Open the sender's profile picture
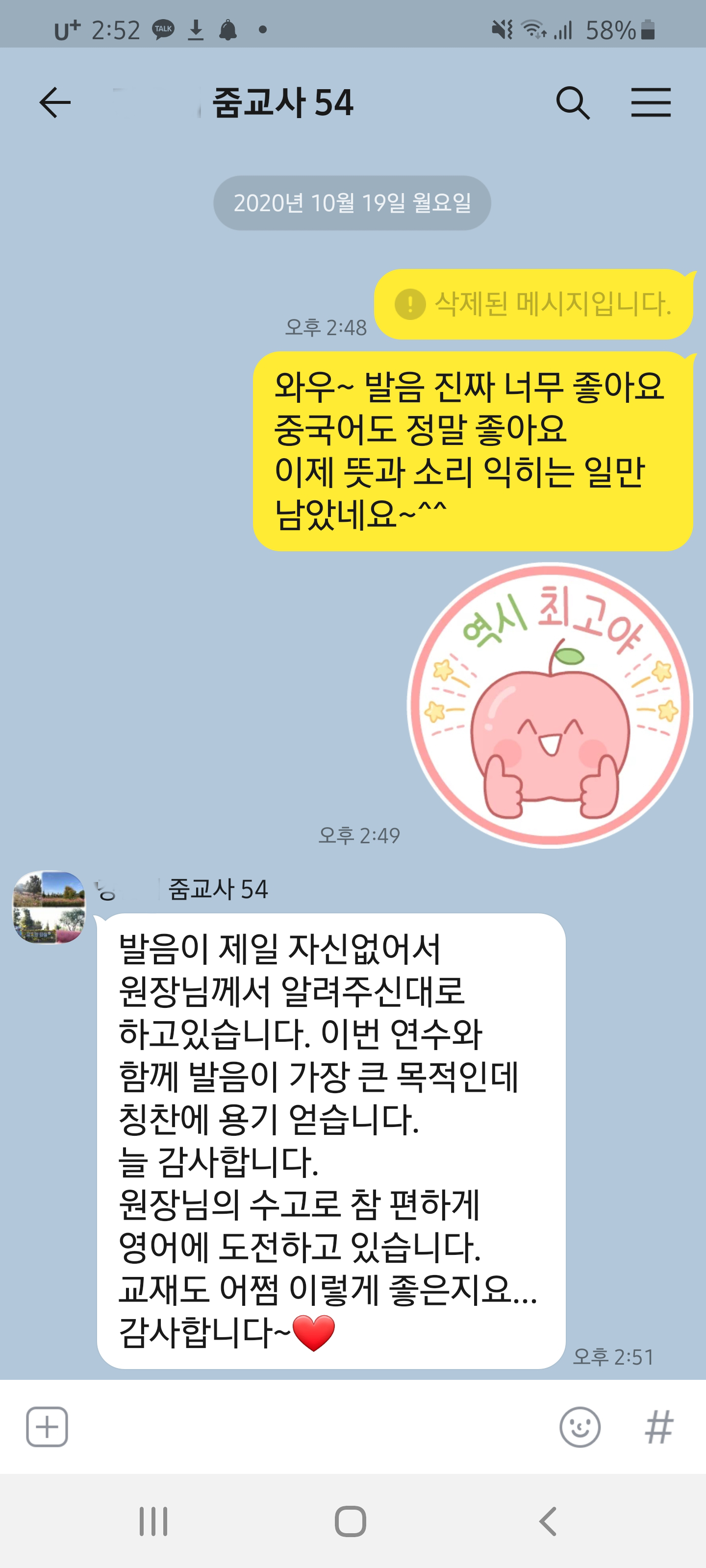 click(50, 907)
